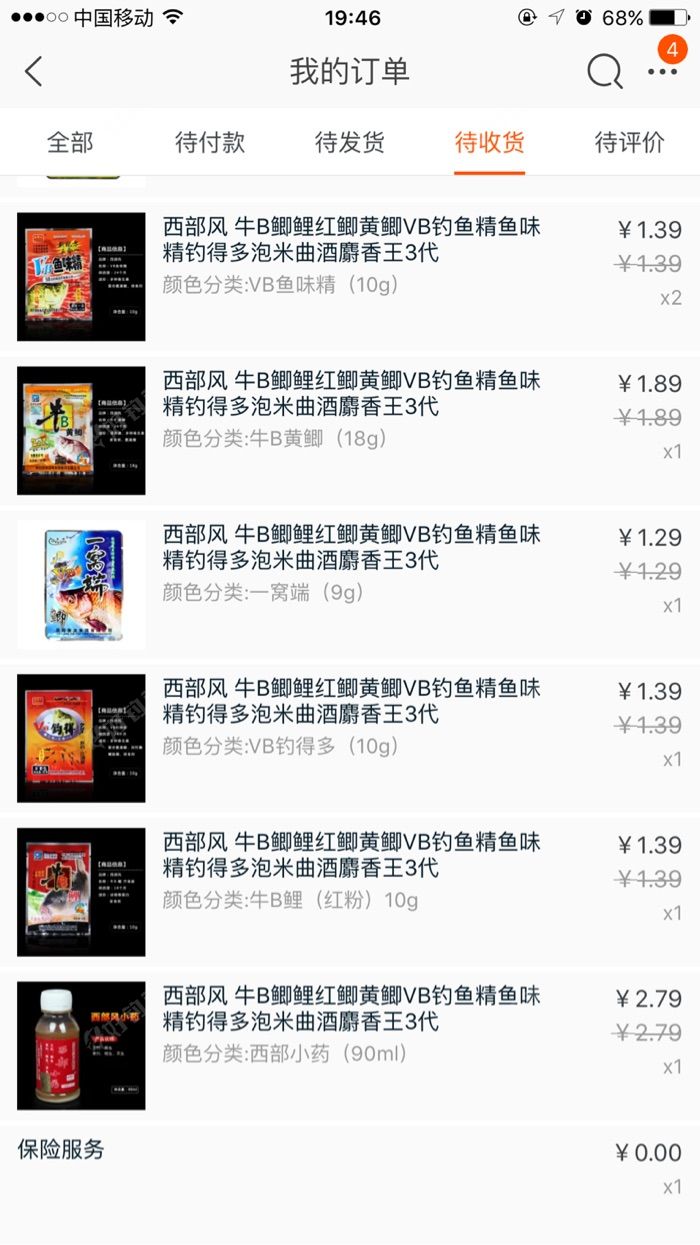The width and height of the screenshot is (700, 1245).
Task: Go back from 我的订单
Action: click(34, 72)
